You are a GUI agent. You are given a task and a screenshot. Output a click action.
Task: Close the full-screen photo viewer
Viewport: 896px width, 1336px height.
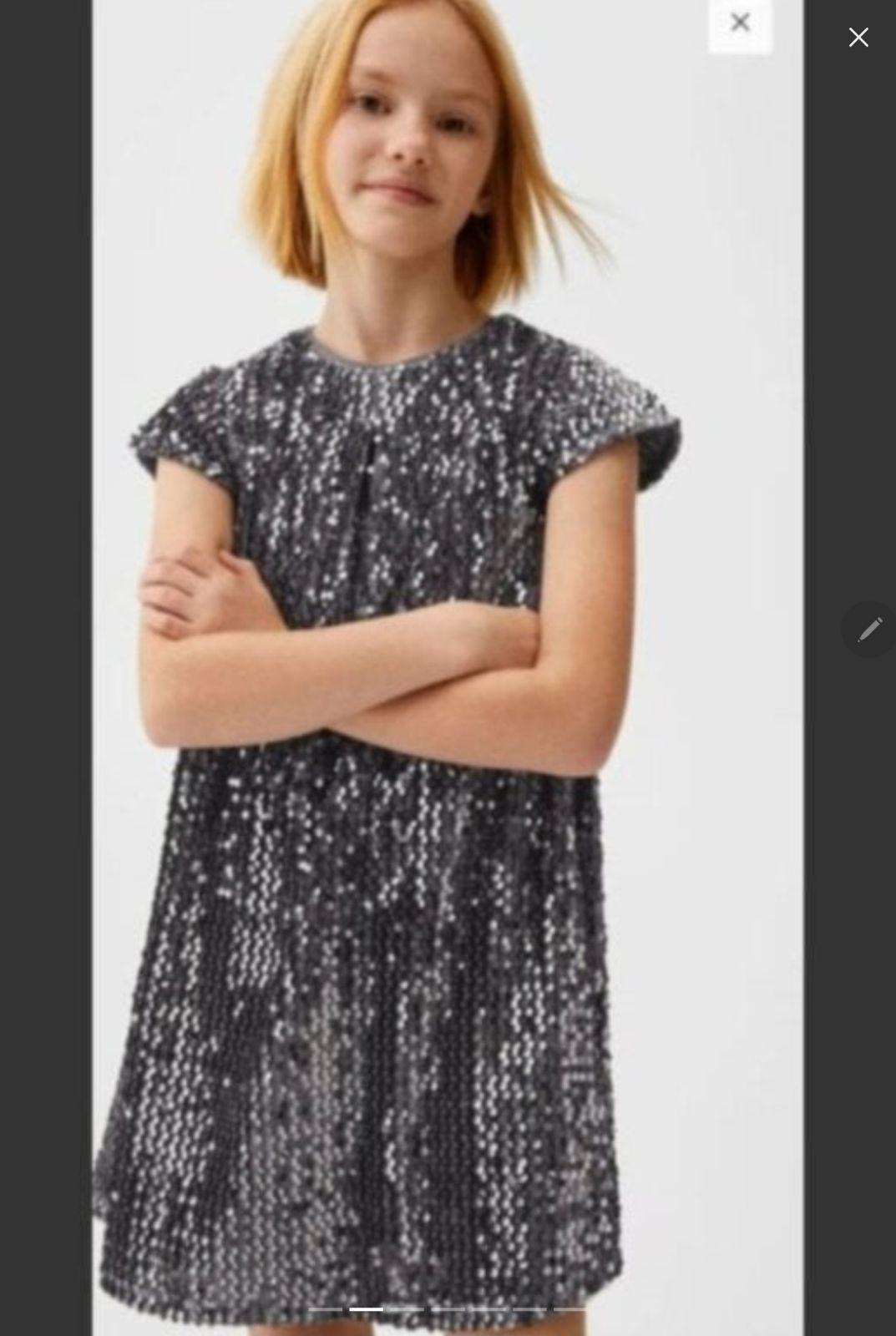click(858, 38)
